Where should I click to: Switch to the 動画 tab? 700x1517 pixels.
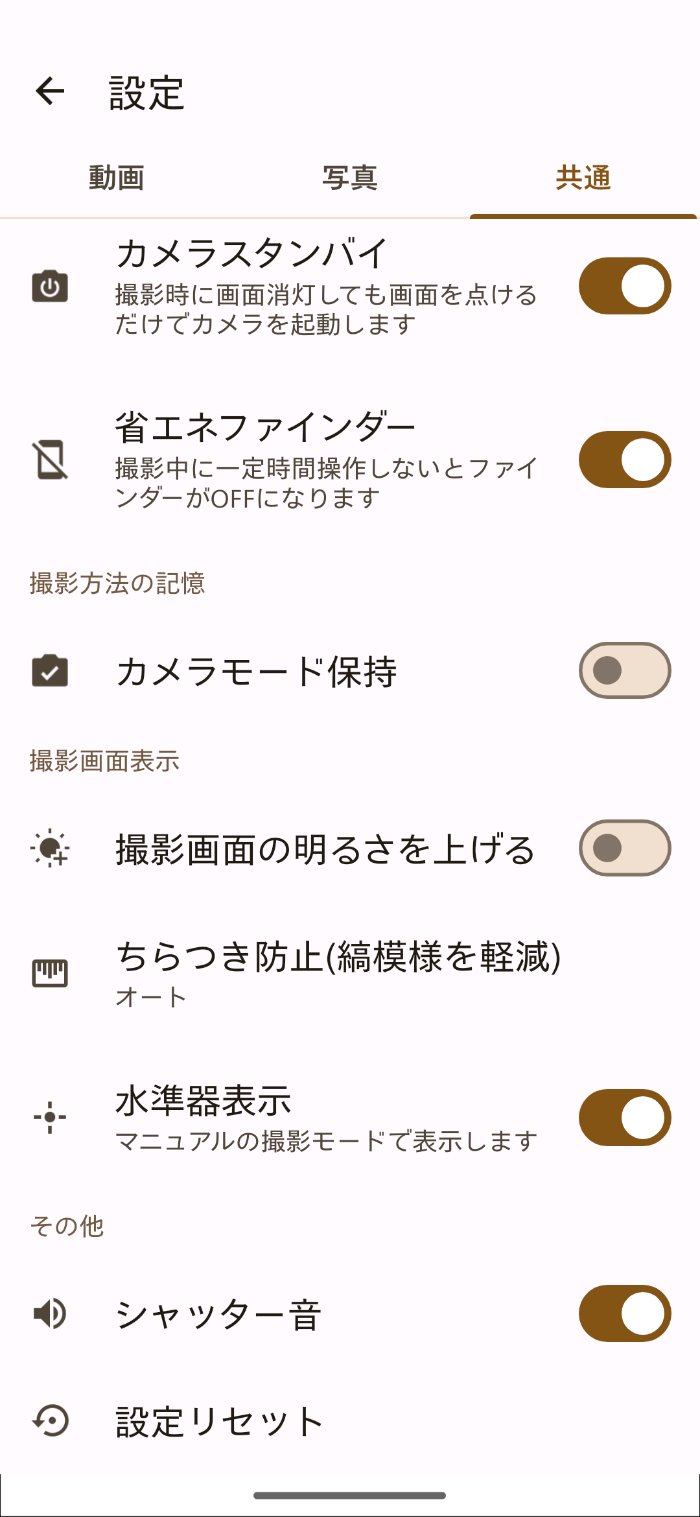coord(117,178)
